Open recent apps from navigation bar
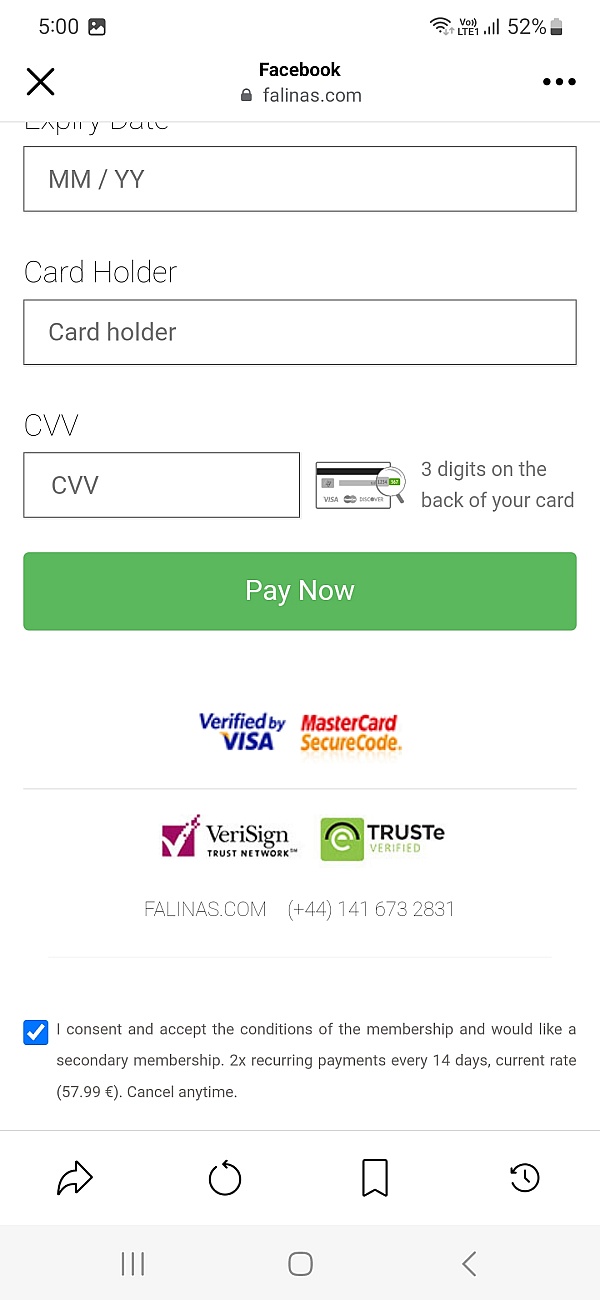 point(132,1264)
